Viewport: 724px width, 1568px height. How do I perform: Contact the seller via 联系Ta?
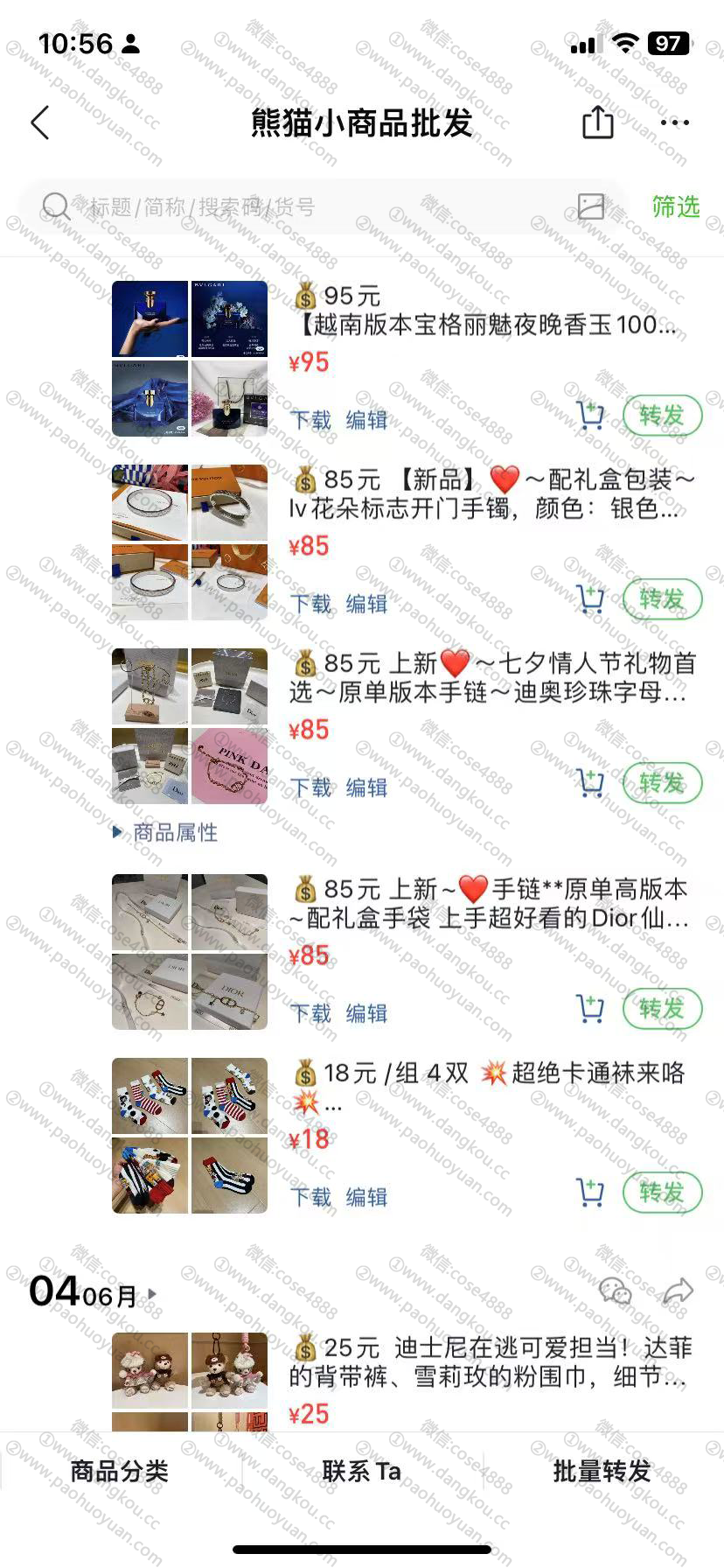[x=361, y=1471]
